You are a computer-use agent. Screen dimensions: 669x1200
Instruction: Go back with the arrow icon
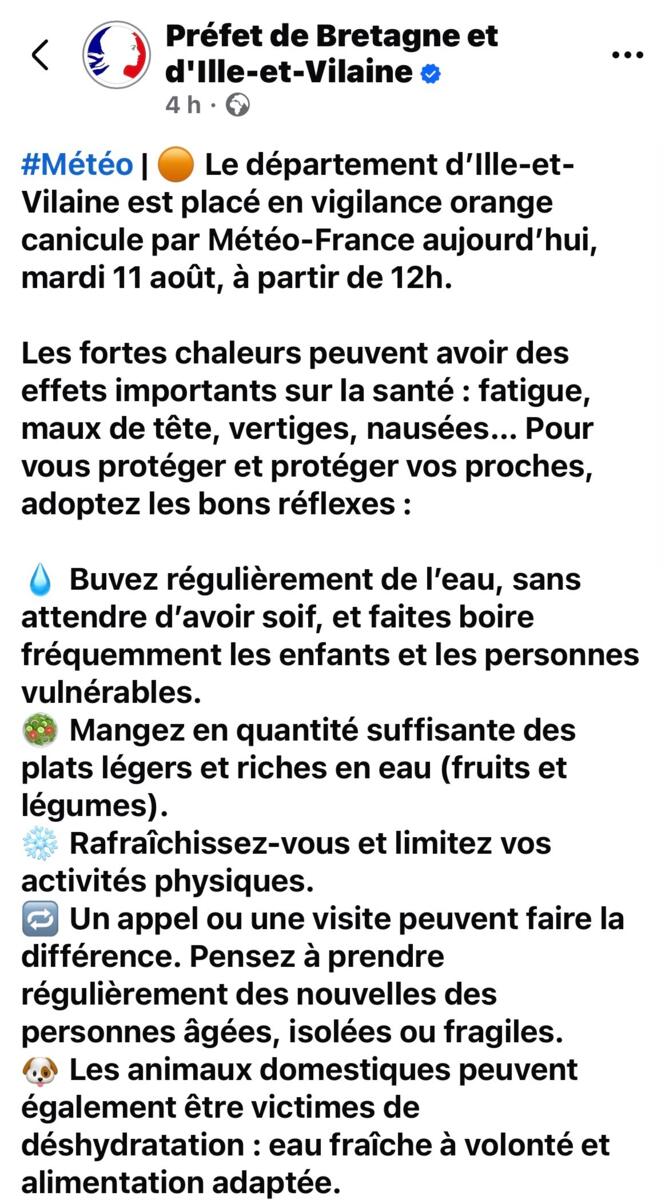point(40,55)
